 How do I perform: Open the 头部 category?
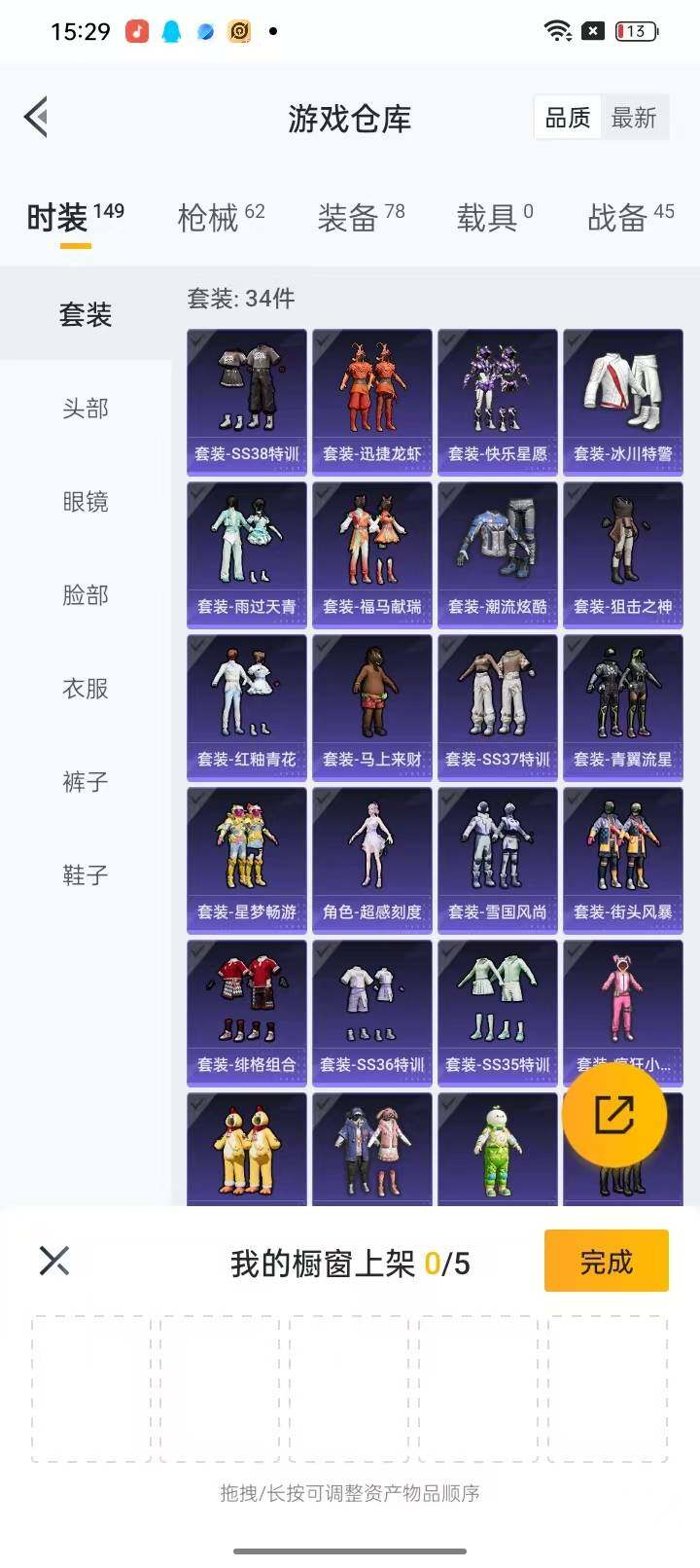tap(86, 409)
